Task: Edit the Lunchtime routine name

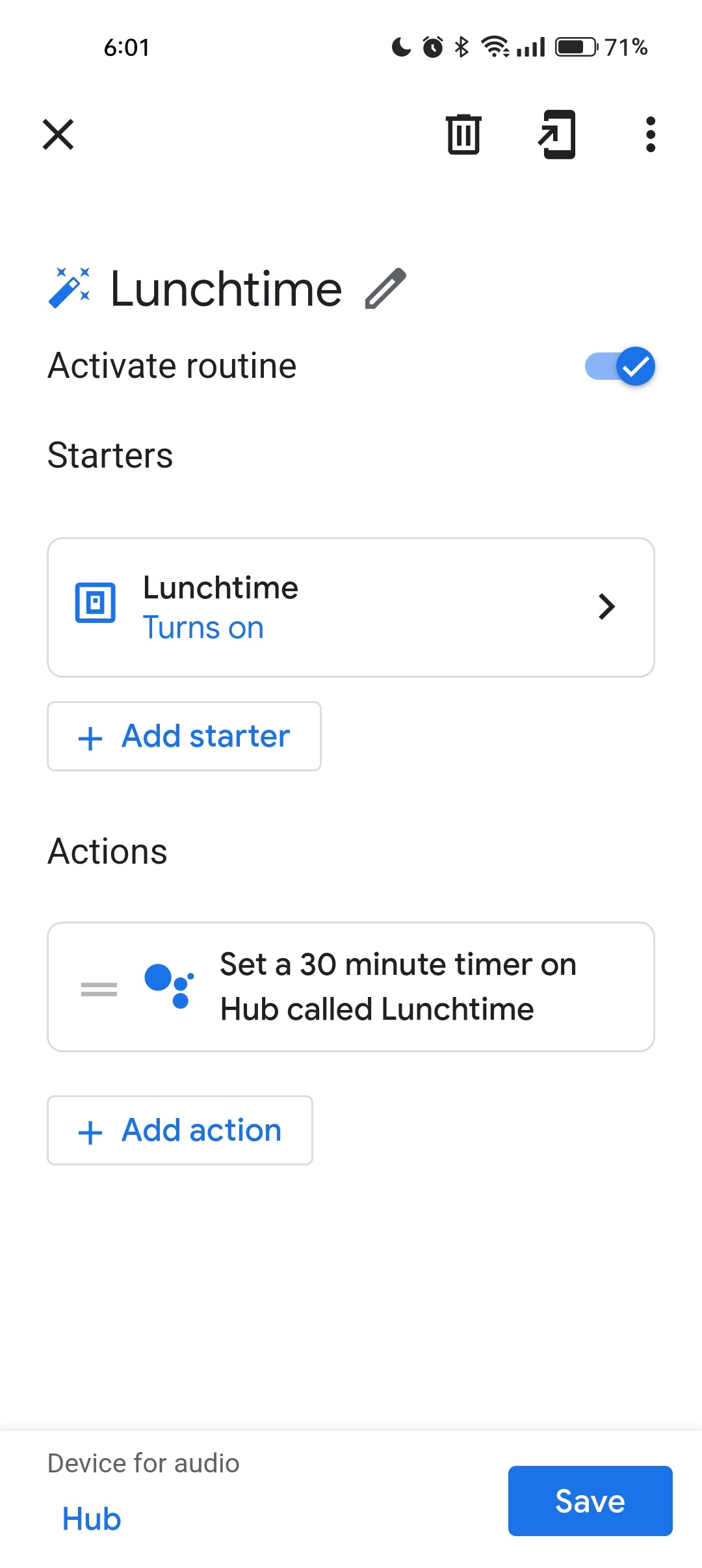Action: (x=385, y=288)
